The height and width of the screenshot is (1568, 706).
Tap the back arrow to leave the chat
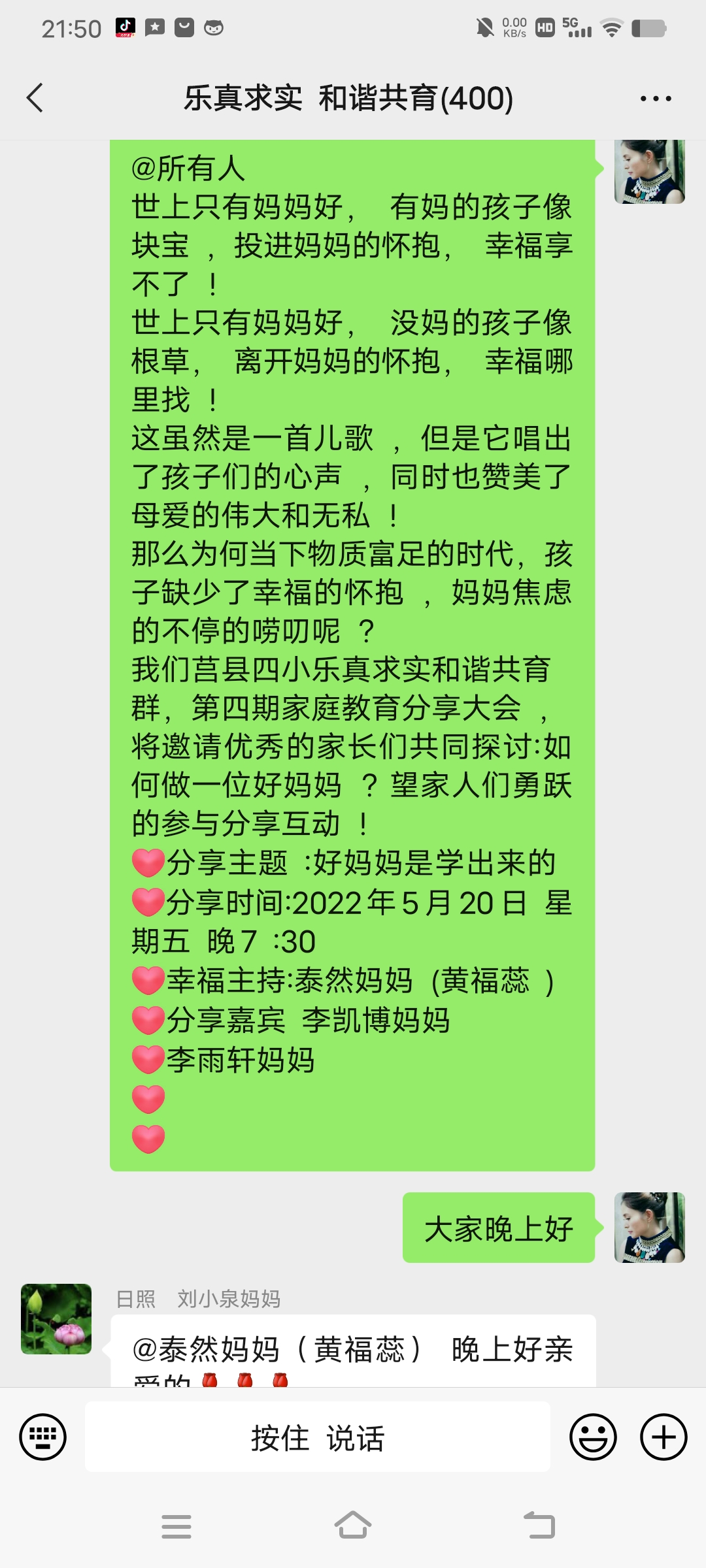click(34, 98)
